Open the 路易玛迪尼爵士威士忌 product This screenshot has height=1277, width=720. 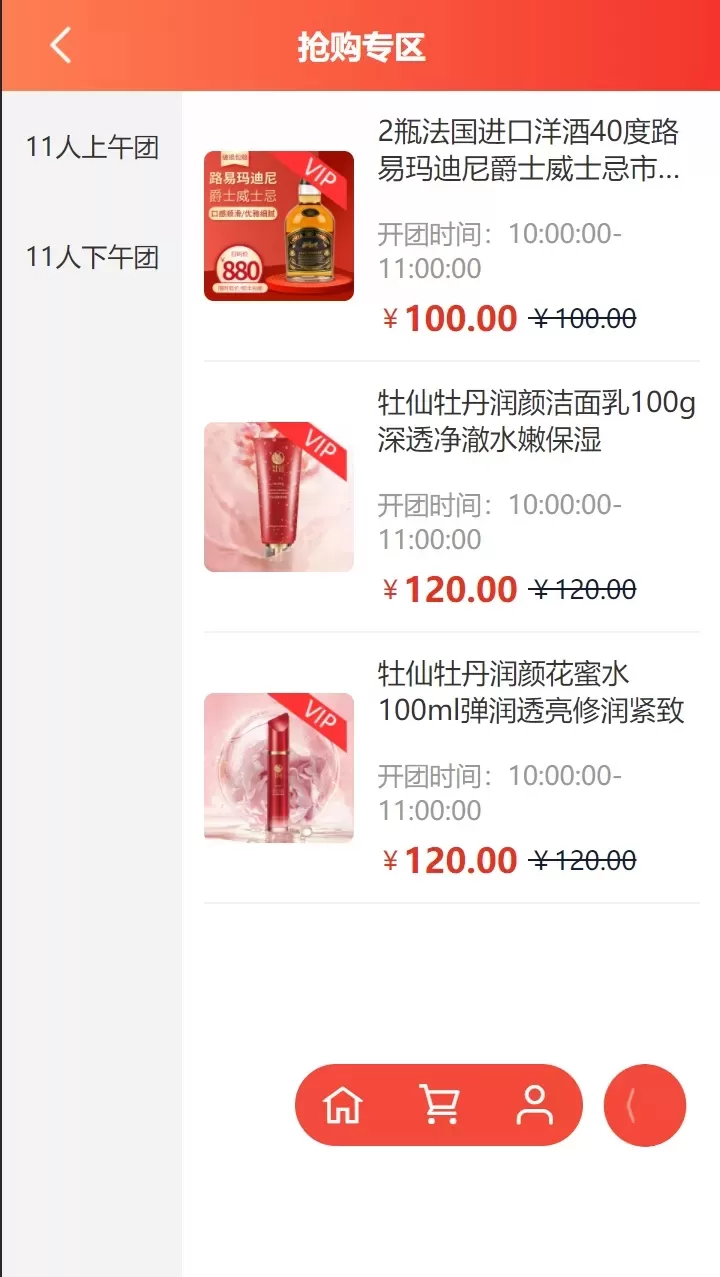(x=528, y=150)
